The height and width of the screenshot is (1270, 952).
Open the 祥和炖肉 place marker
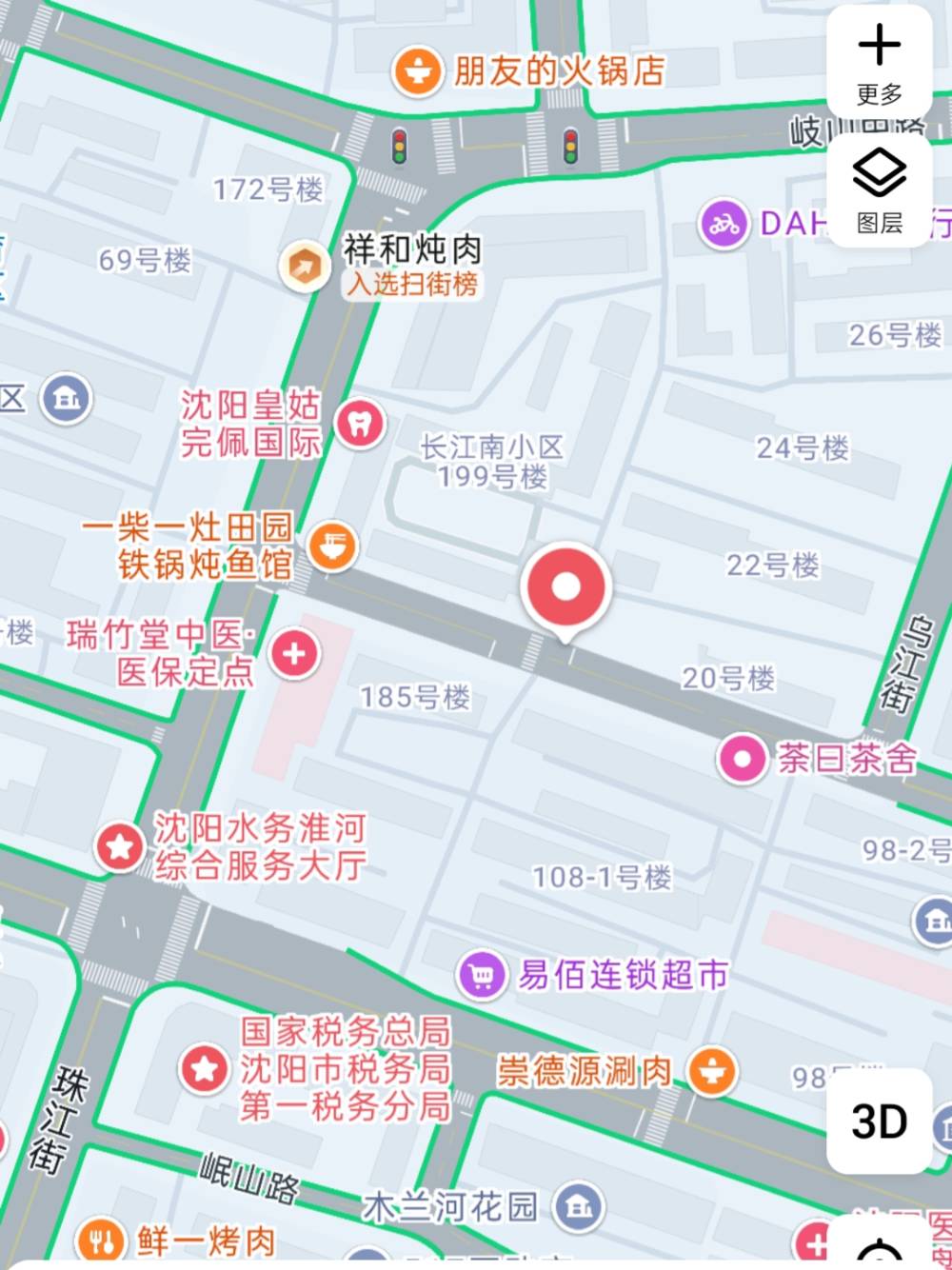[x=305, y=266]
